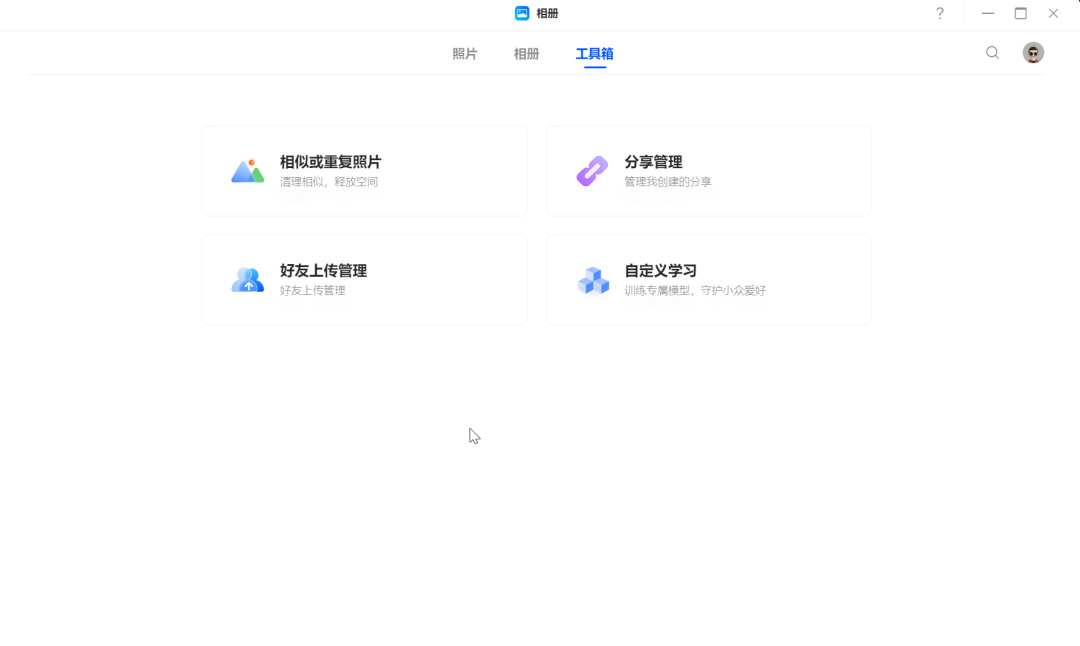1080x646 pixels.
Task: Open the 相似或重复照片 card
Action: click(x=364, y=171)
